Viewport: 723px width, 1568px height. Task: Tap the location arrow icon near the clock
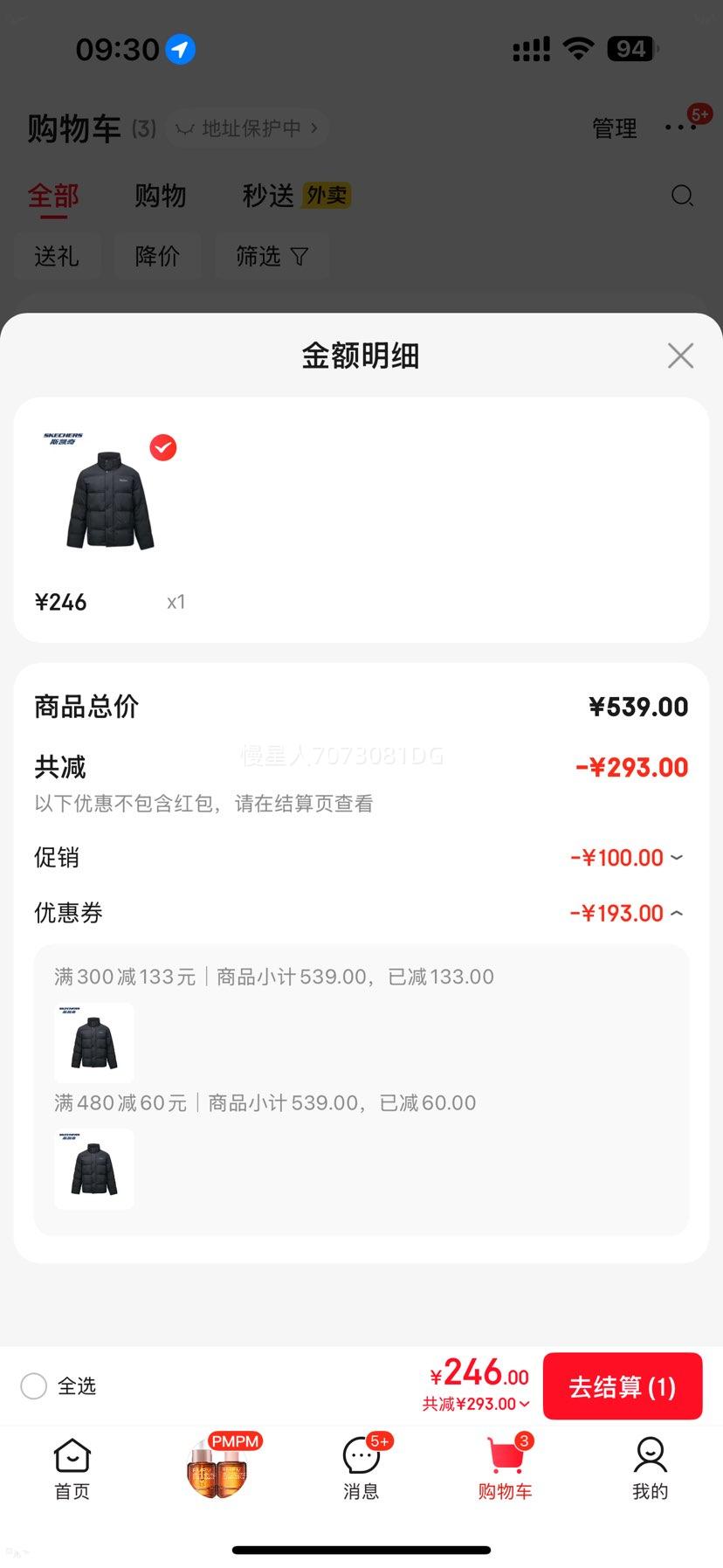click(178, 50)
